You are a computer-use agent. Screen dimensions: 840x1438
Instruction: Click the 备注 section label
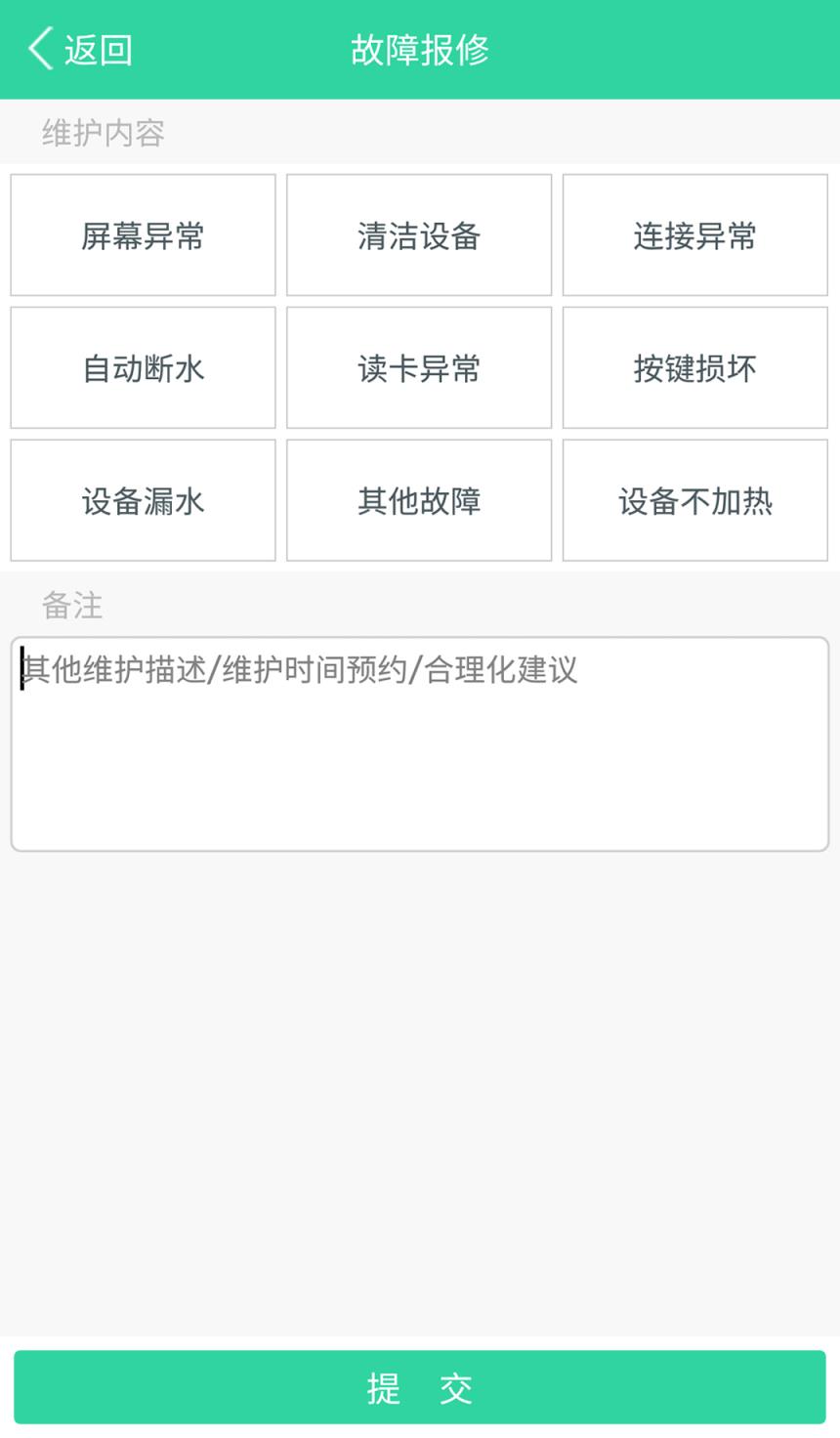[71, 606]
